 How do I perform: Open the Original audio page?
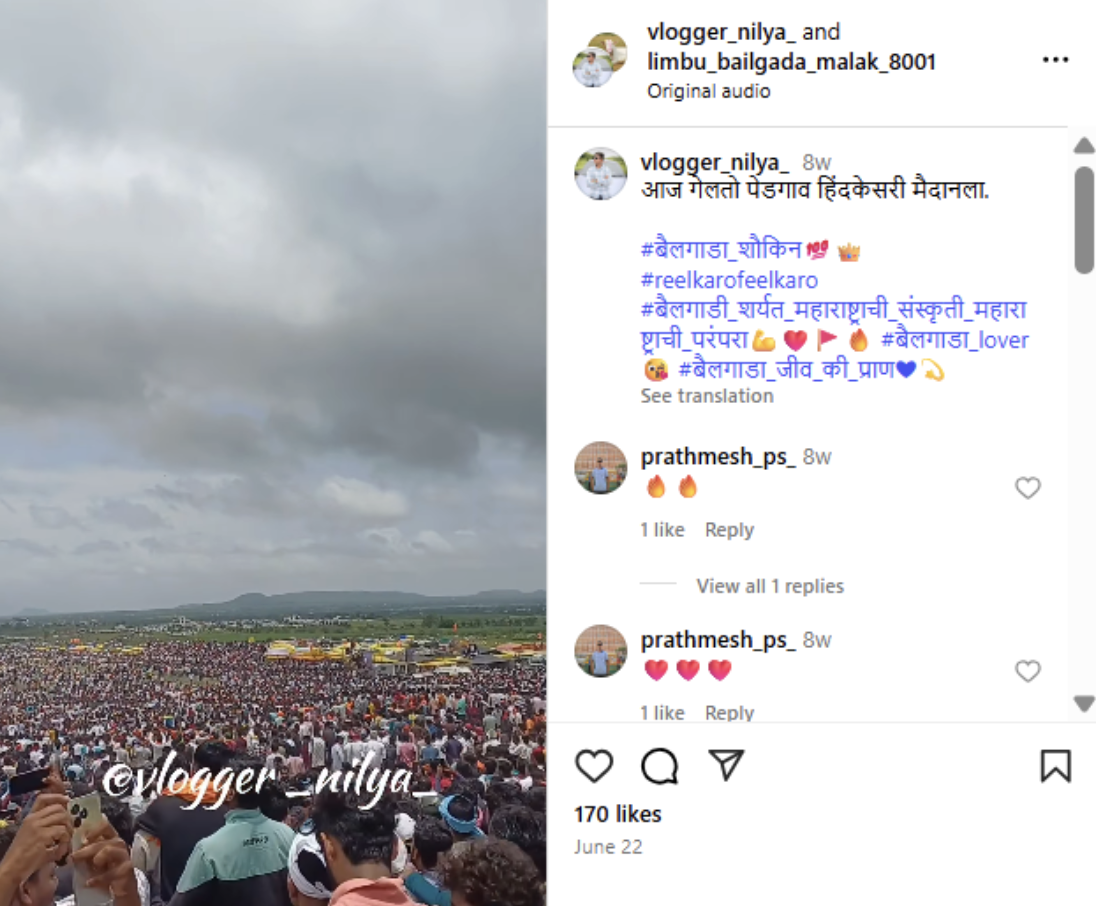[x=708, y=91]
